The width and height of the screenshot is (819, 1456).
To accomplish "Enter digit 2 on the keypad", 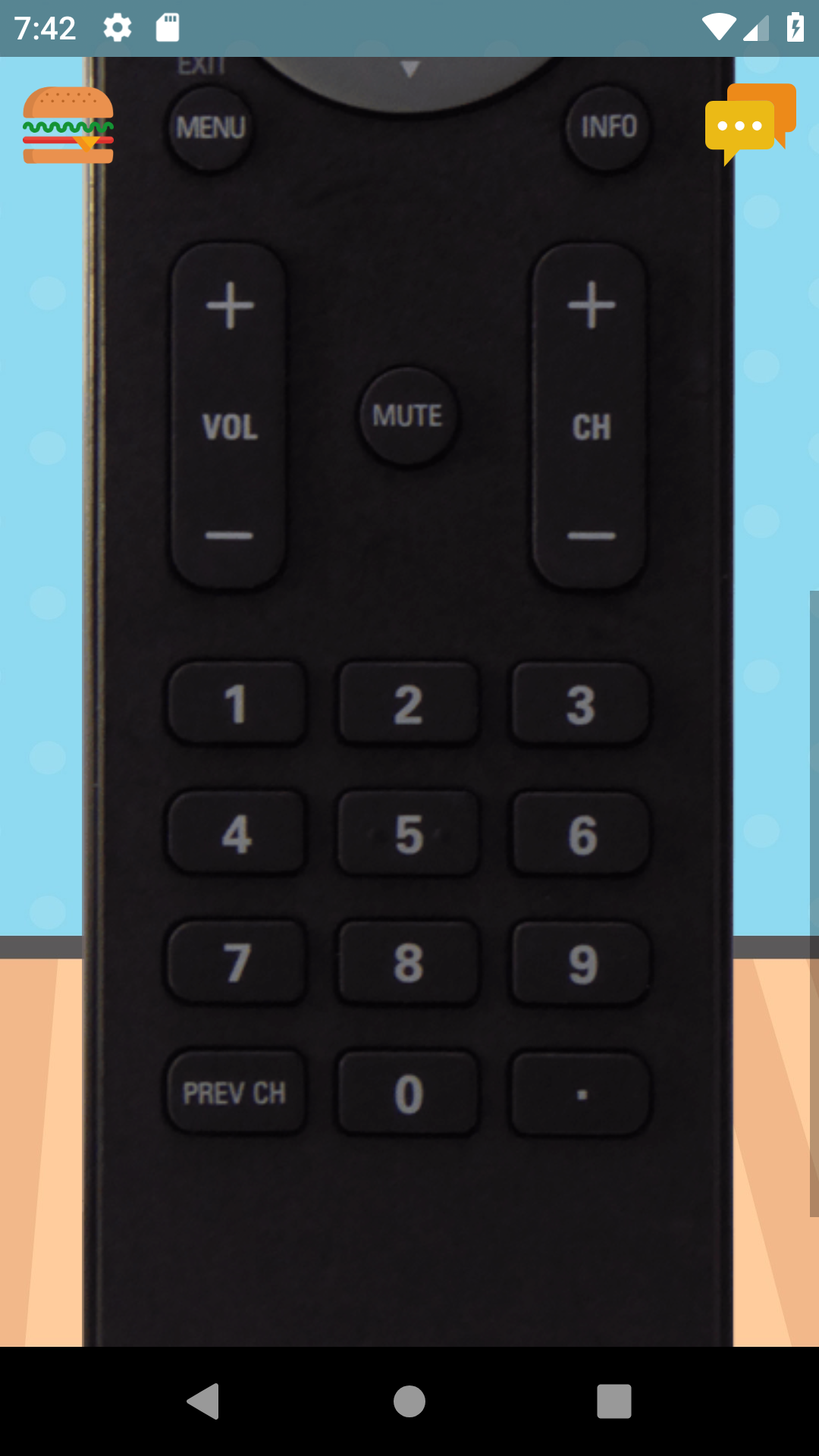I will coord(408,704).
